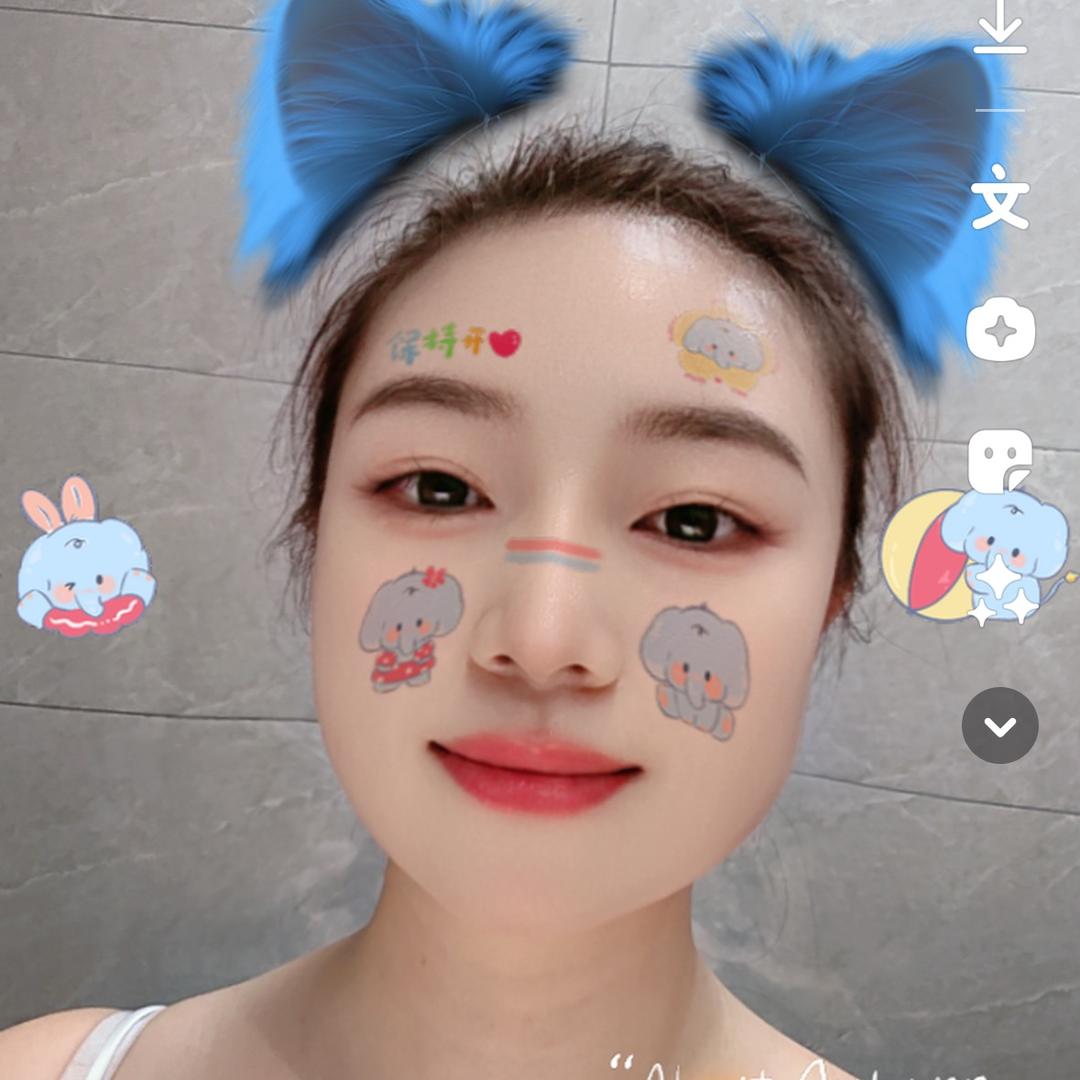
Task: Download the photo with the save arrow
Action: [1000, 32]
